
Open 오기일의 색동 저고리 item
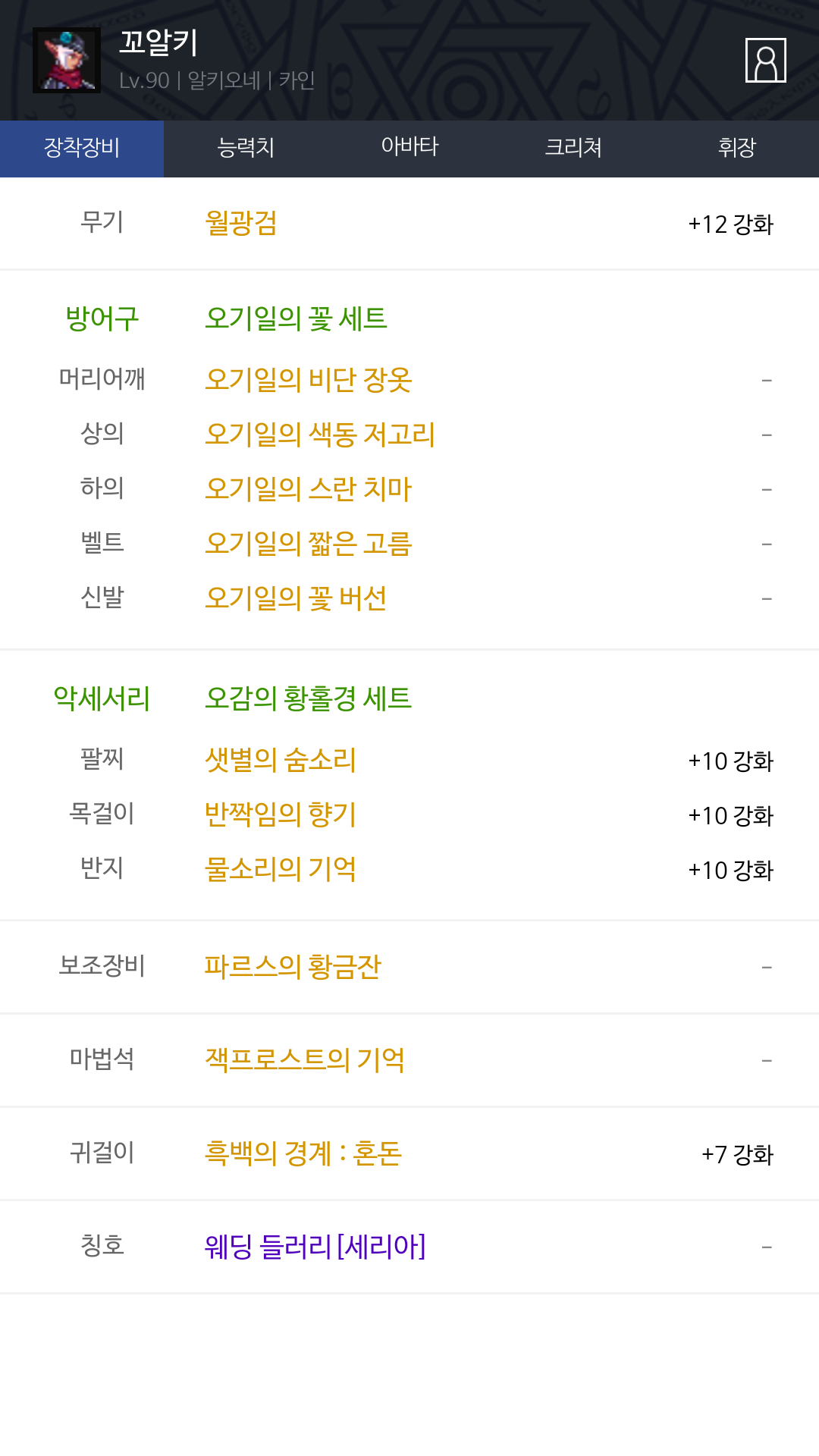tap(320, 434)
